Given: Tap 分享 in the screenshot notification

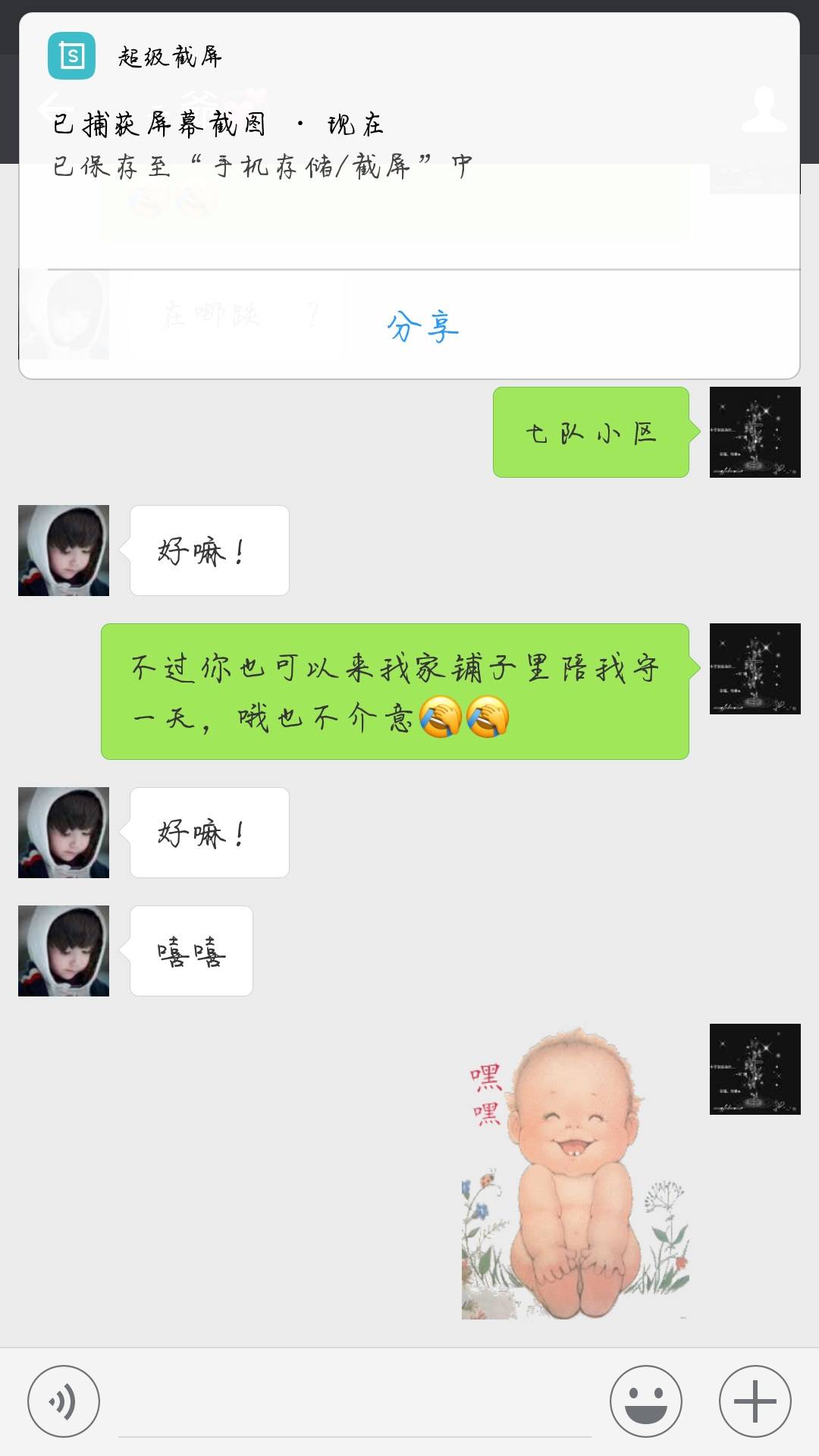Looking at the screenshot, I should 422,326.
